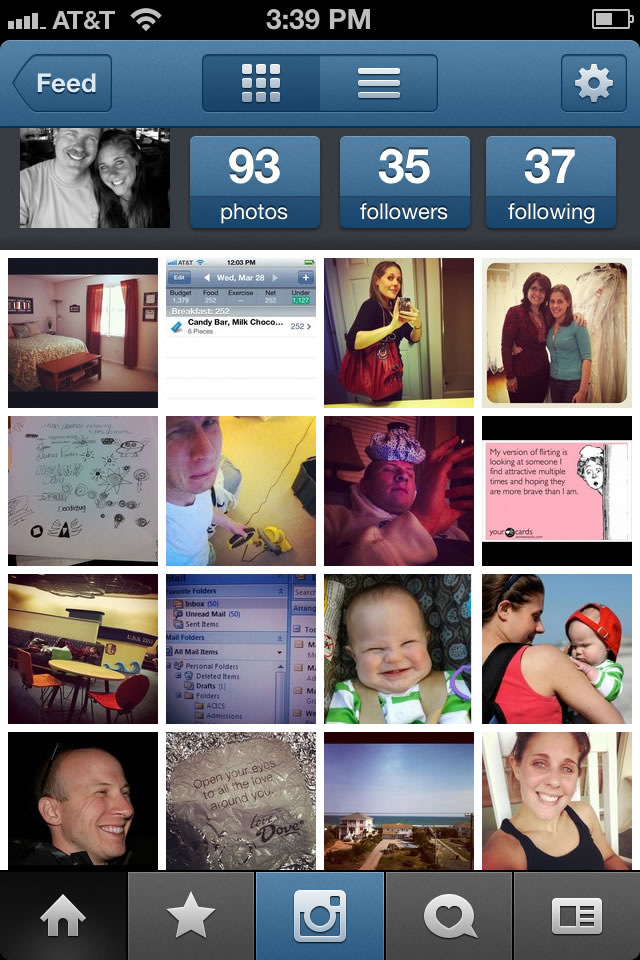Screen dimensions: 640x960
Task: Open the whiteboard doodles photo
Action: [83, 491]
